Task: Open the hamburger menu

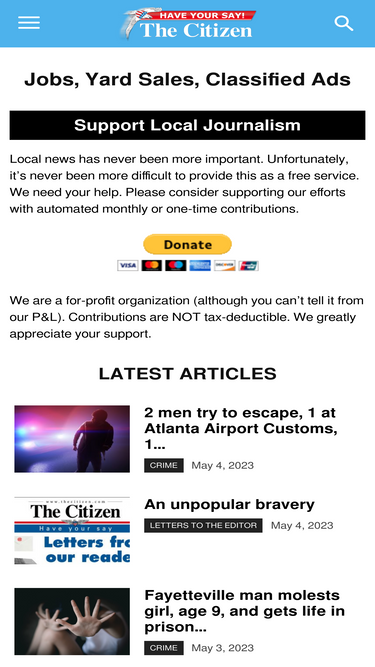Action: pos(29,23)
